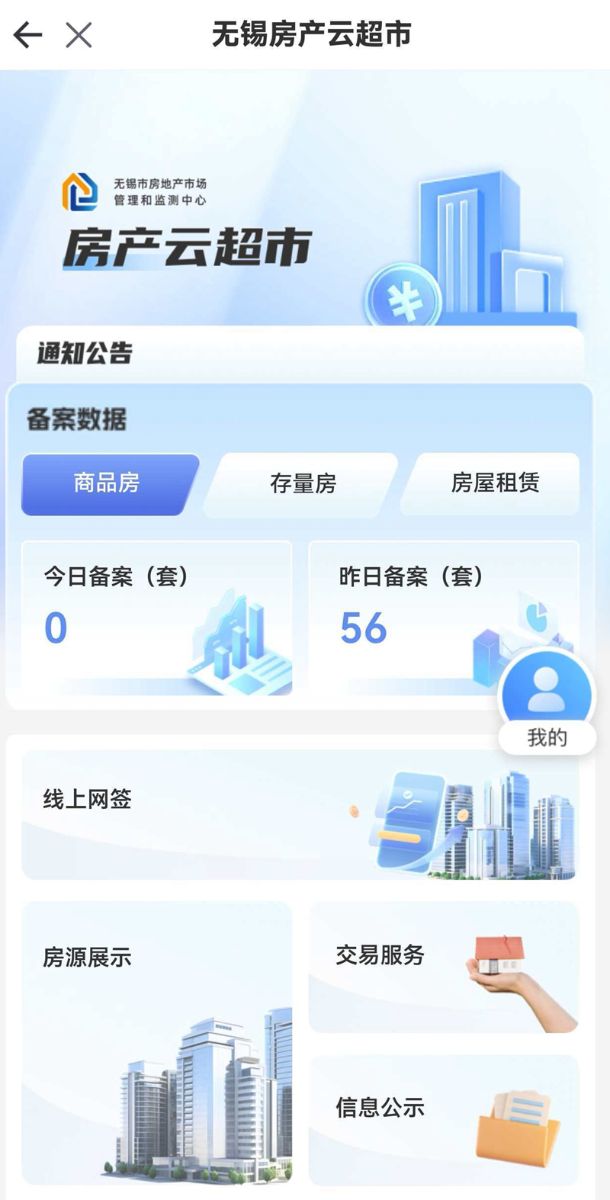Switch to the 存量房 tab
Image resolution: width=610 pixels, height=1200 pixels.
point(303,484)
